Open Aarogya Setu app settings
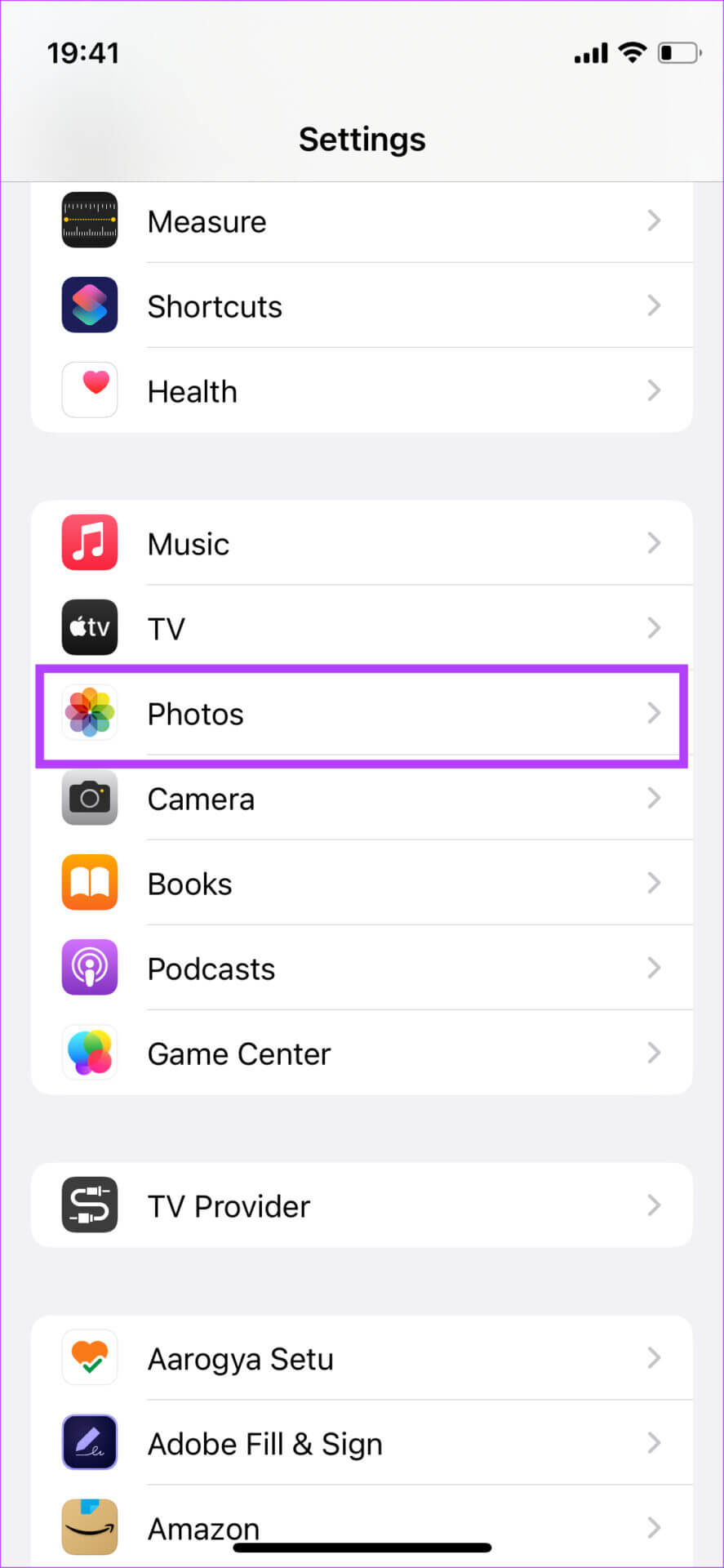The width and height of the screenshot is (724, 1568). coord(362,1358)
